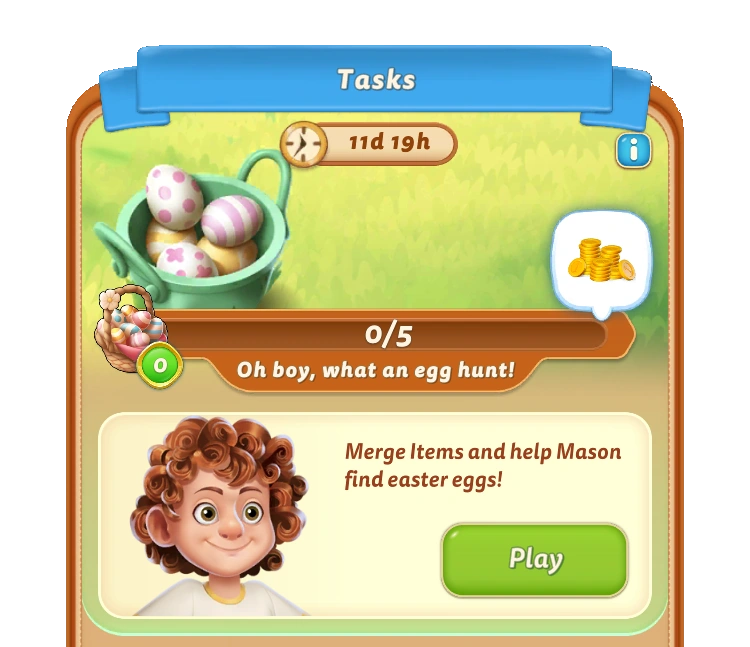Open the blue info icon

tap(633, 151)
